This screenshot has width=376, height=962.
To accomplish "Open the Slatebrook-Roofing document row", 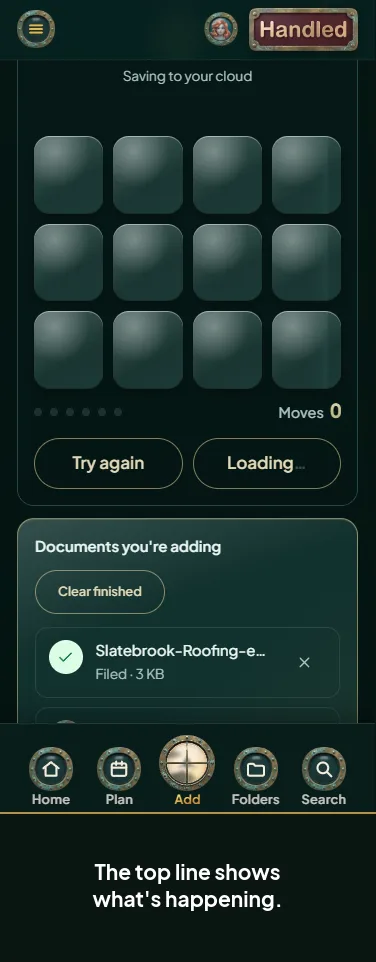I will pyautogui.click(x=187, y=662).
